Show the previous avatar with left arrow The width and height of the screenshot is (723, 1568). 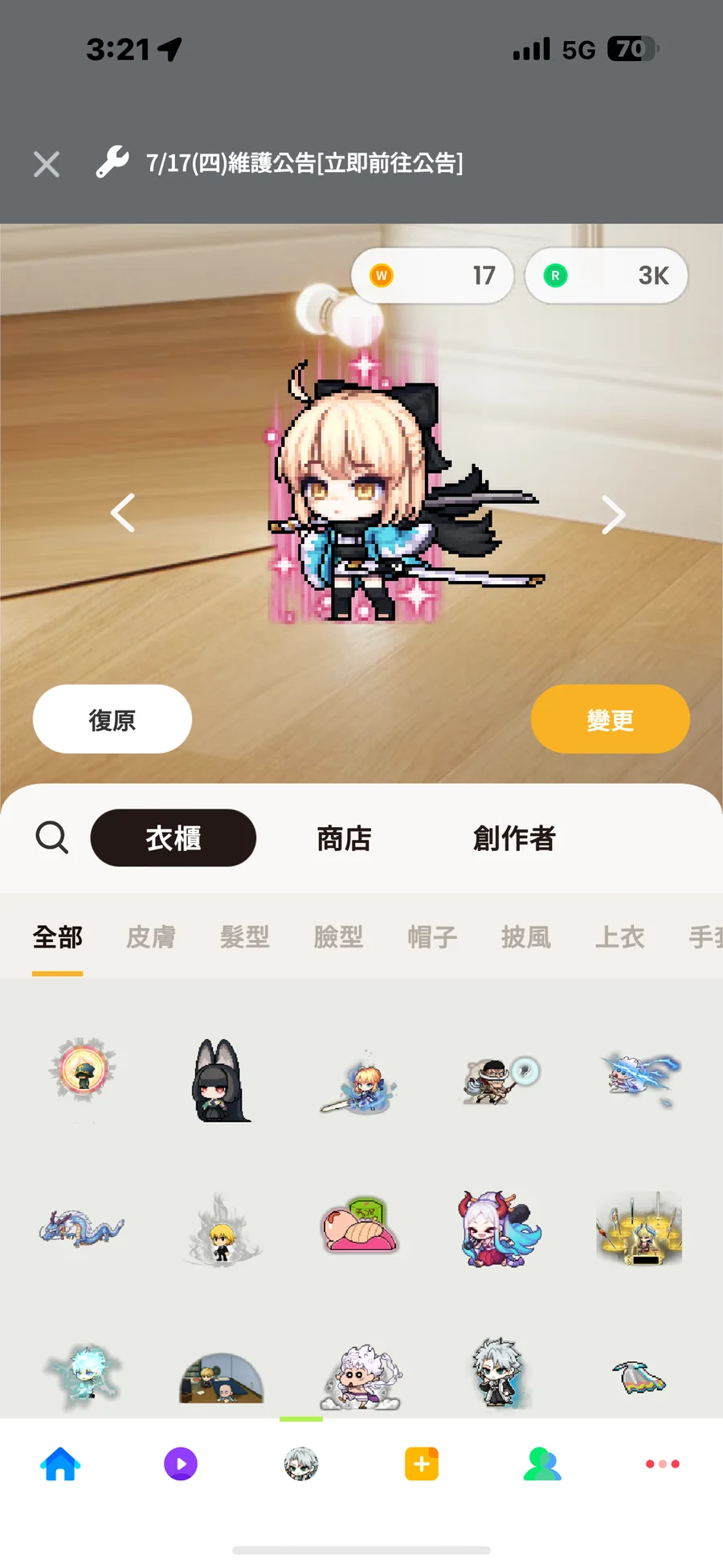point(123,513)
